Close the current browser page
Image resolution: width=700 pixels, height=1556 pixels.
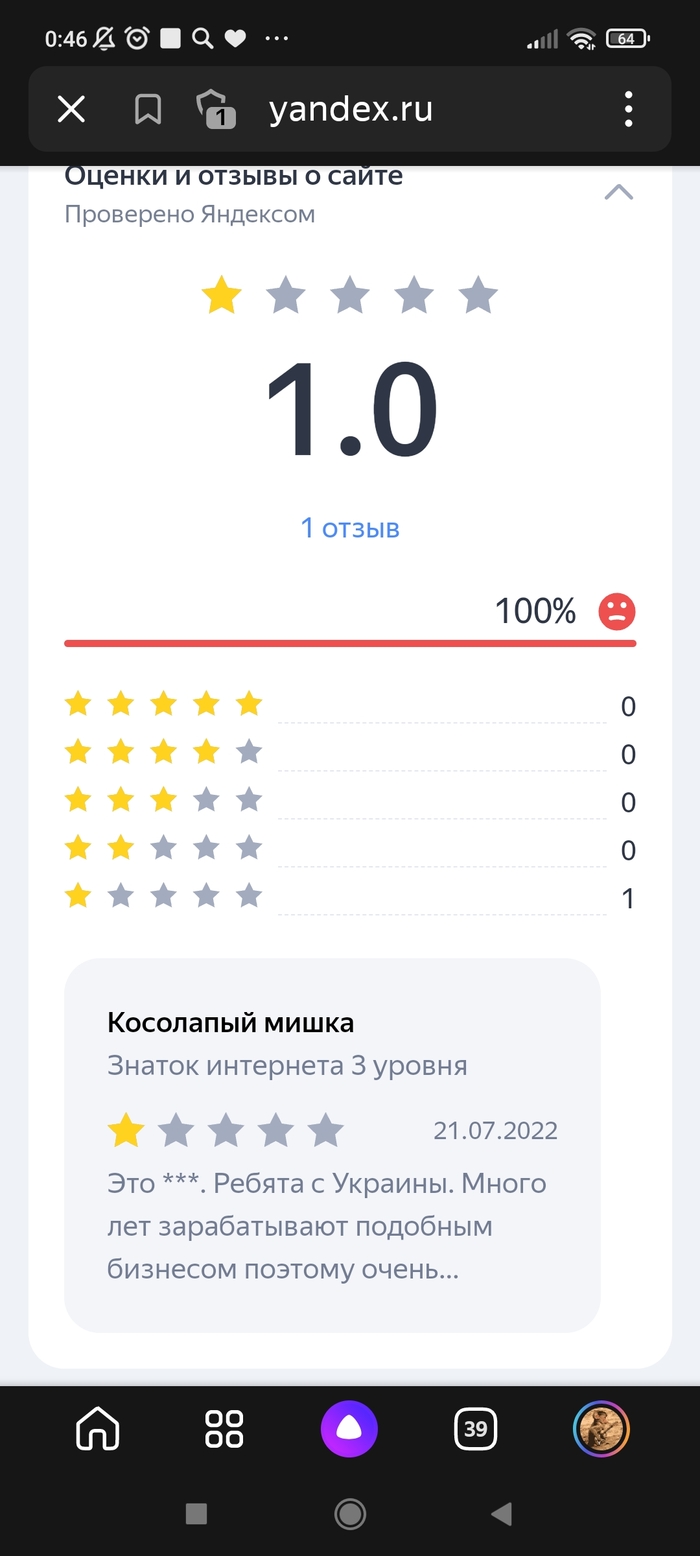[71, 109]
